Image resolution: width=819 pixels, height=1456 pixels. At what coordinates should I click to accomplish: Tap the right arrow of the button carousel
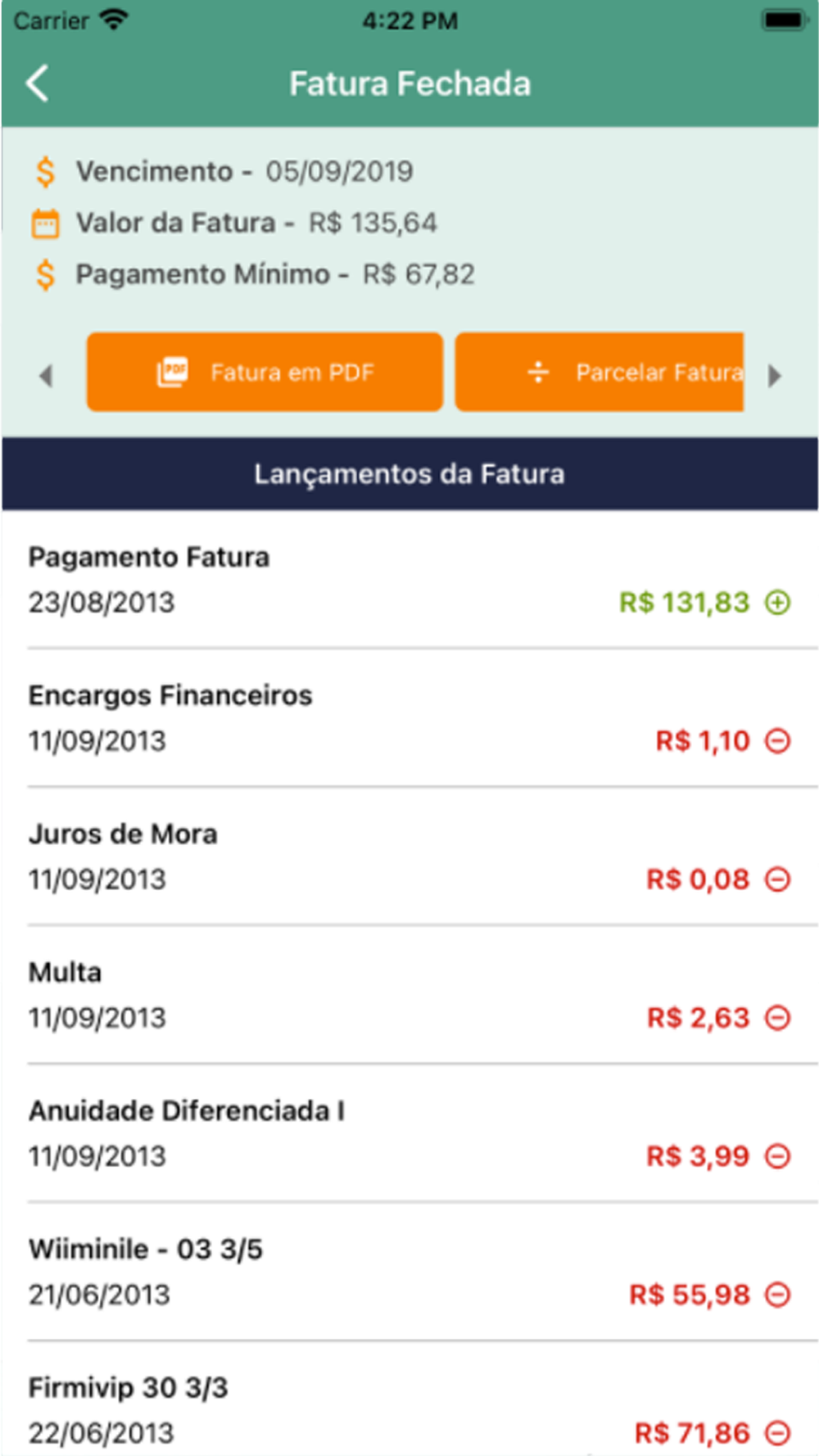[774, 375]
